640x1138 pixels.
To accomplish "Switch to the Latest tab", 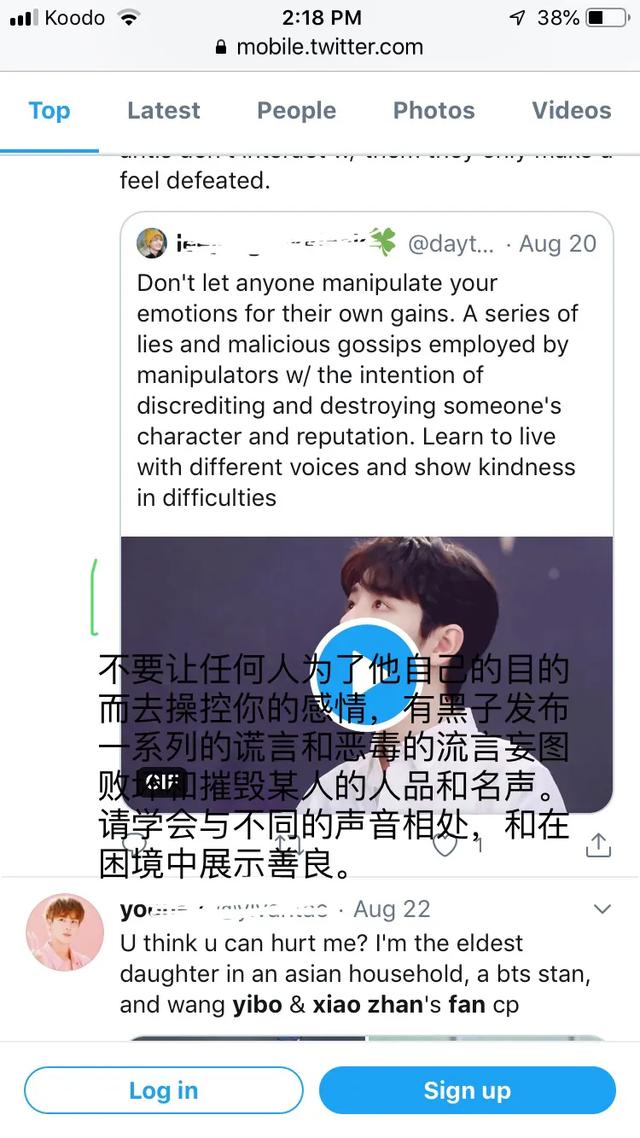I will click(163, 110).
